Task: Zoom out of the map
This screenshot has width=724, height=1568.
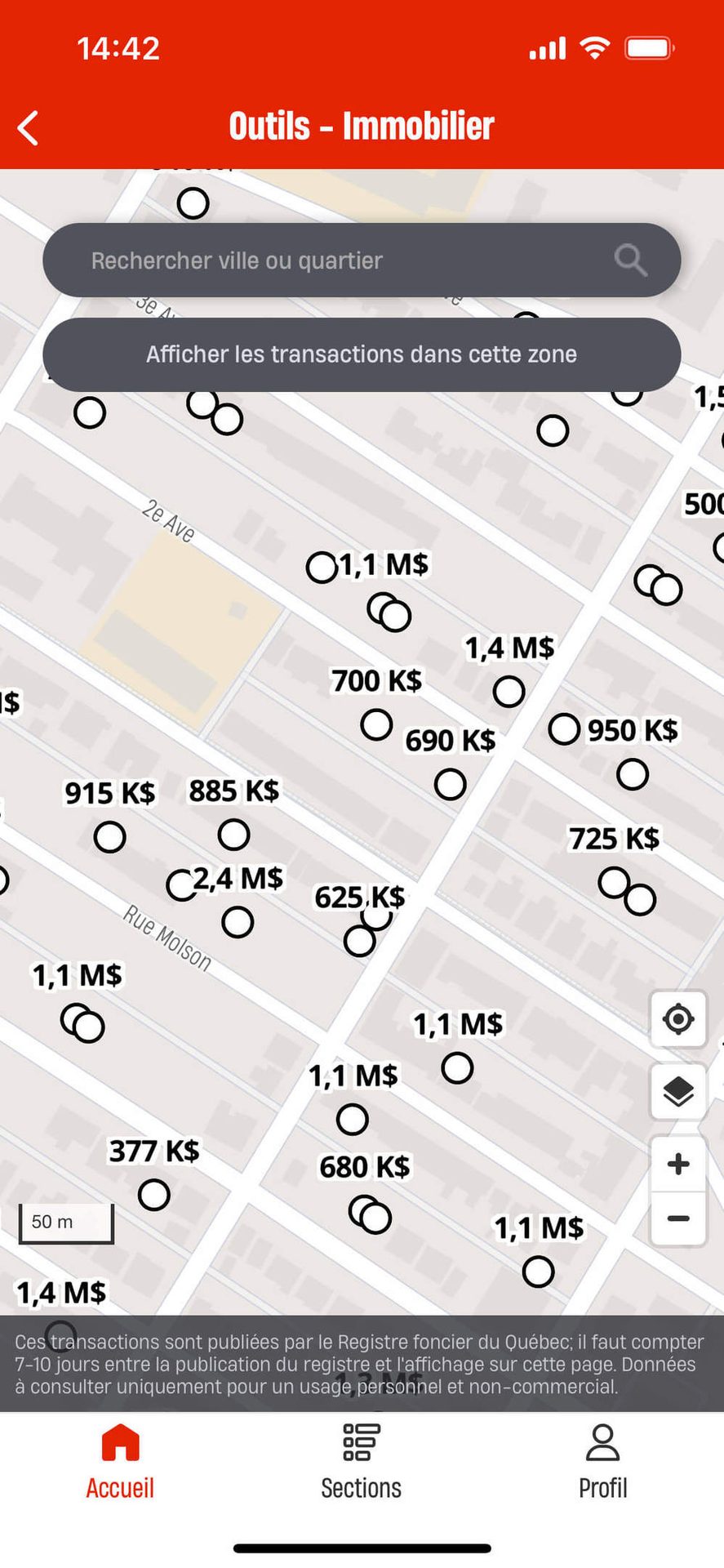Action: point(677,1219)
